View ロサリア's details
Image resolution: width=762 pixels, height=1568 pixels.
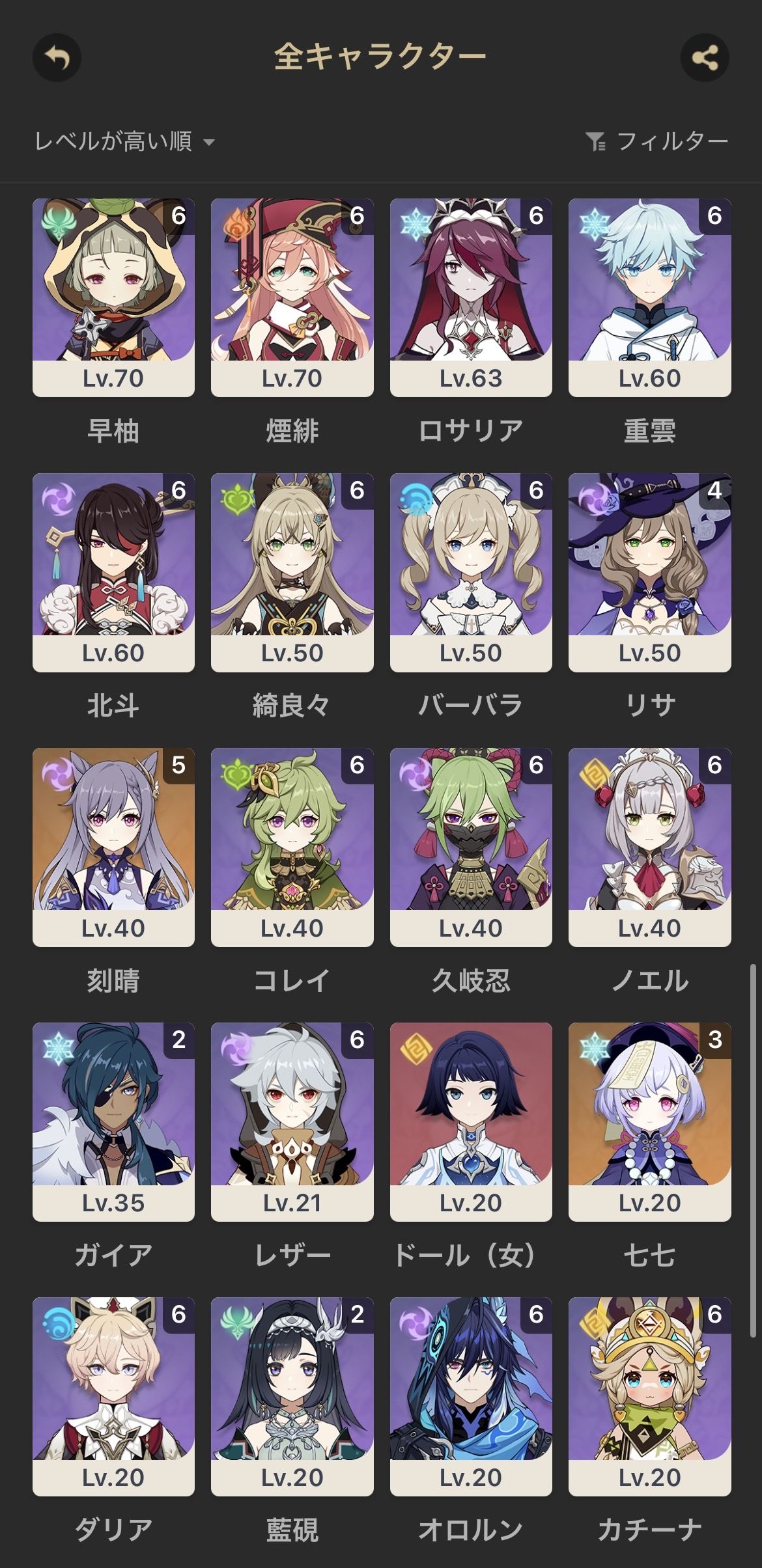point(471,297)
